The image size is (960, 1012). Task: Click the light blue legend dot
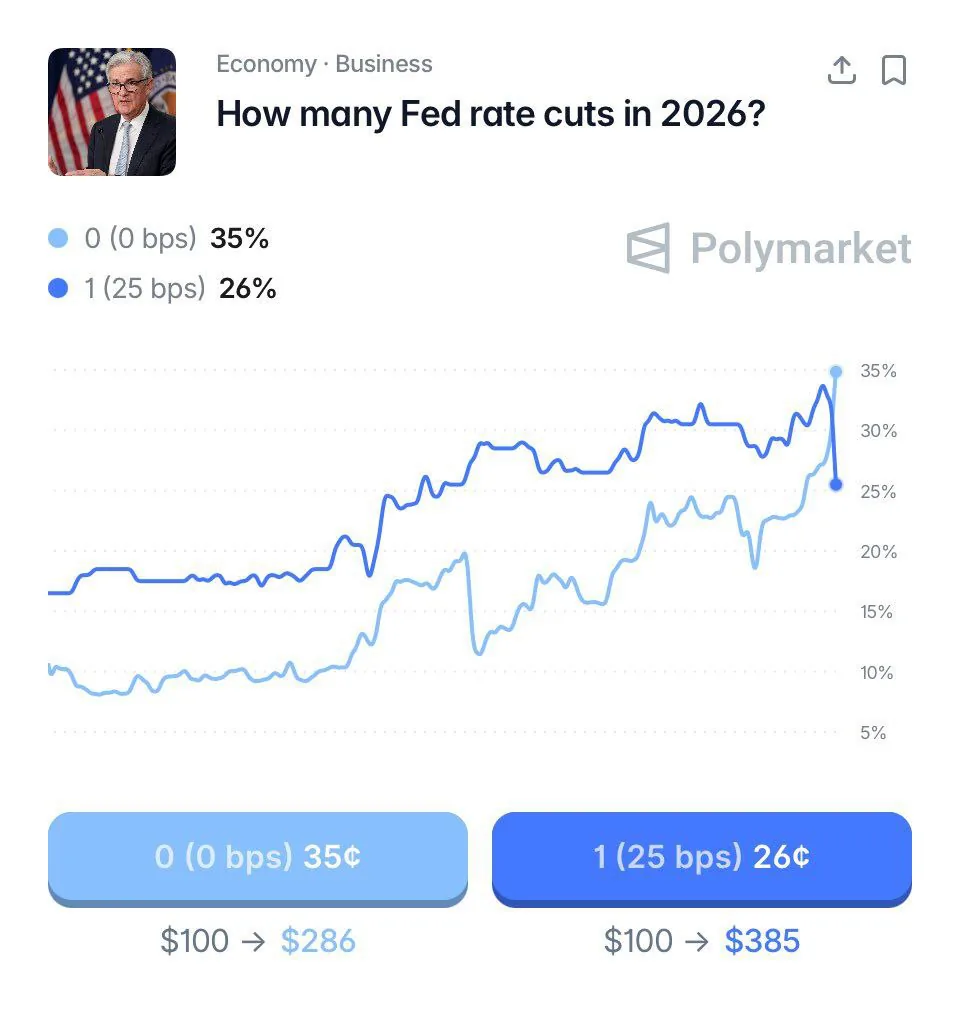58,238
